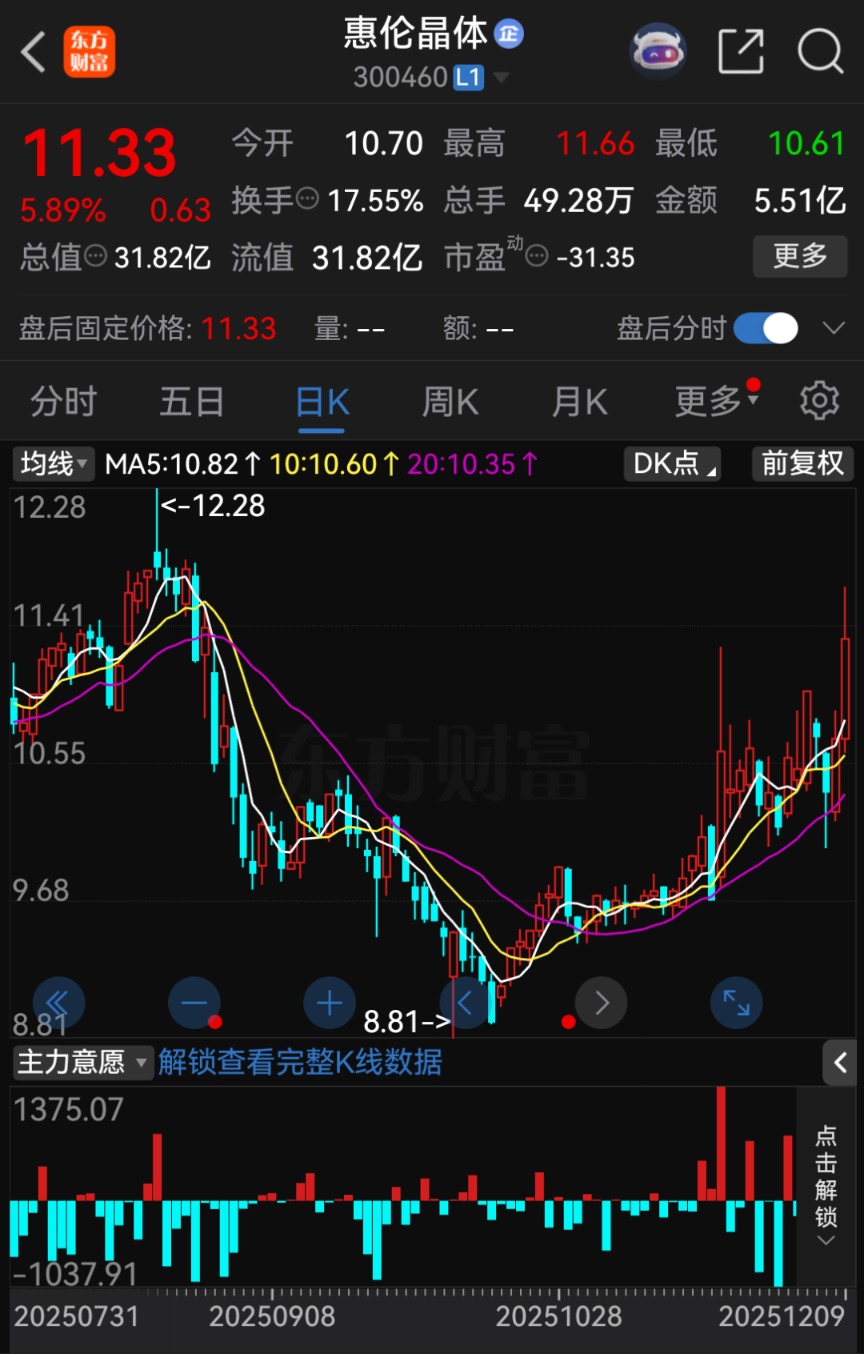Expand the after-hours panel chevron
864x1354 pixels.
[833, 328]
